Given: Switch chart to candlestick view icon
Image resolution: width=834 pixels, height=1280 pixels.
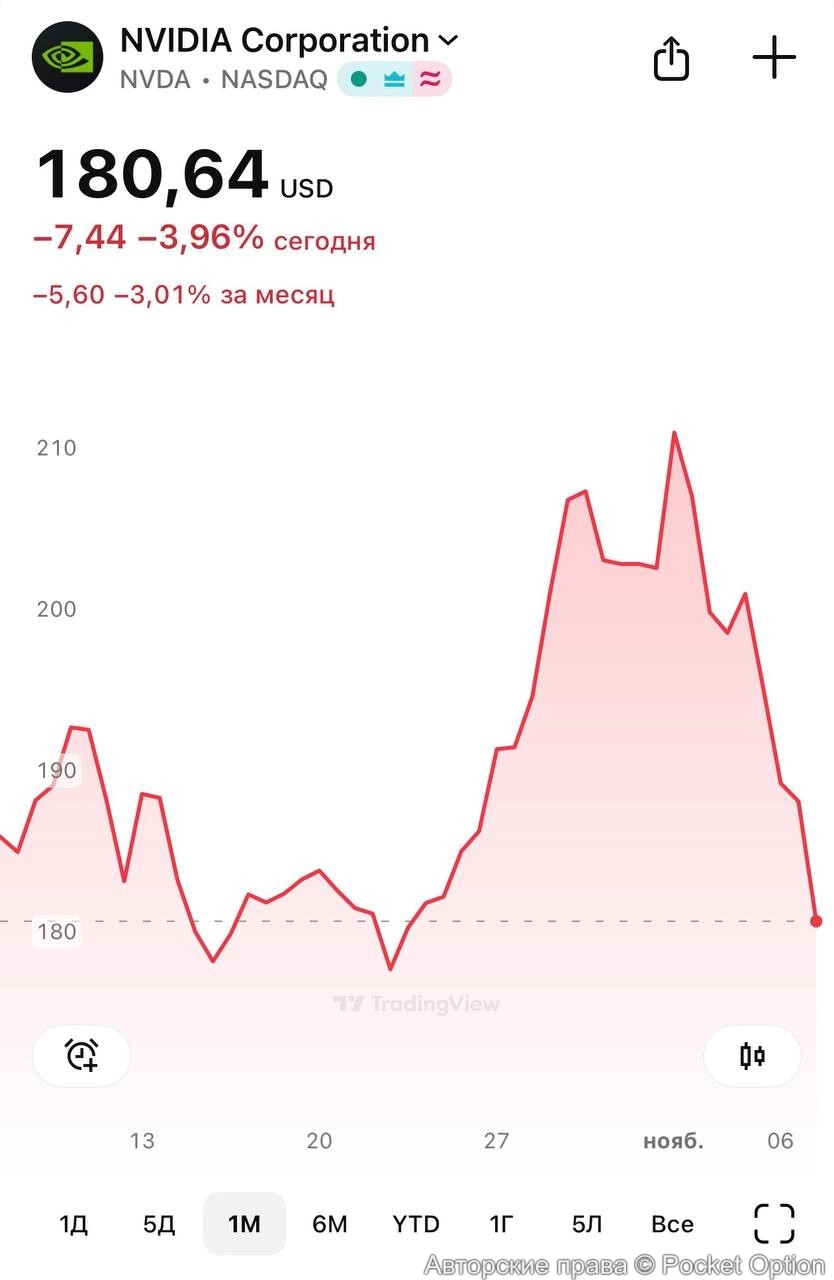Looking at the screenshot, I should point(752,1055).
